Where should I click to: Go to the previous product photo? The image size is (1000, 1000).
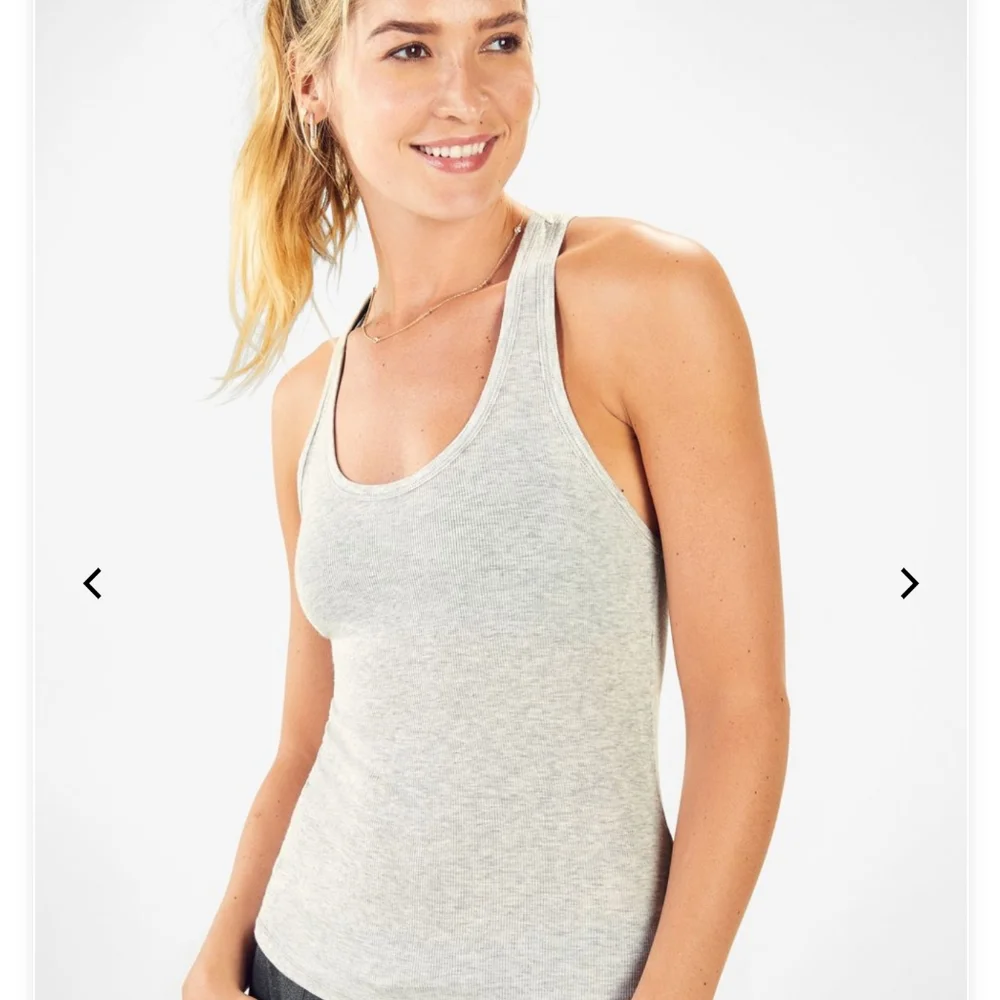coord(92,584)
